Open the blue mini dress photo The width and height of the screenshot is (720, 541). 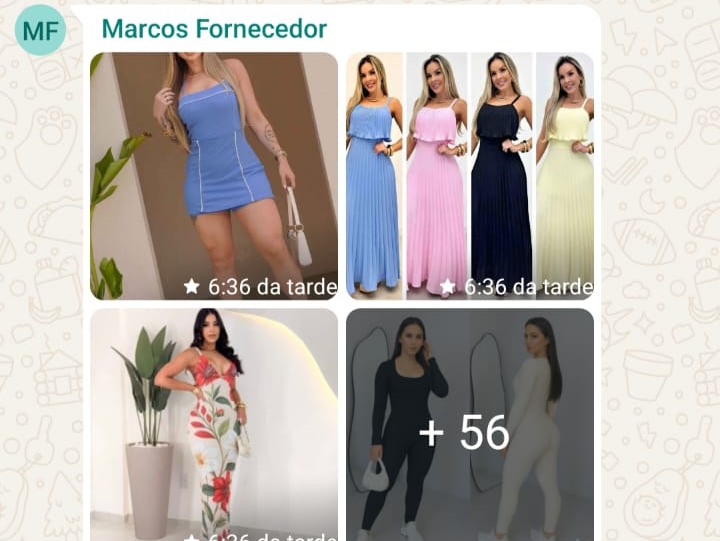coord(214,176)
